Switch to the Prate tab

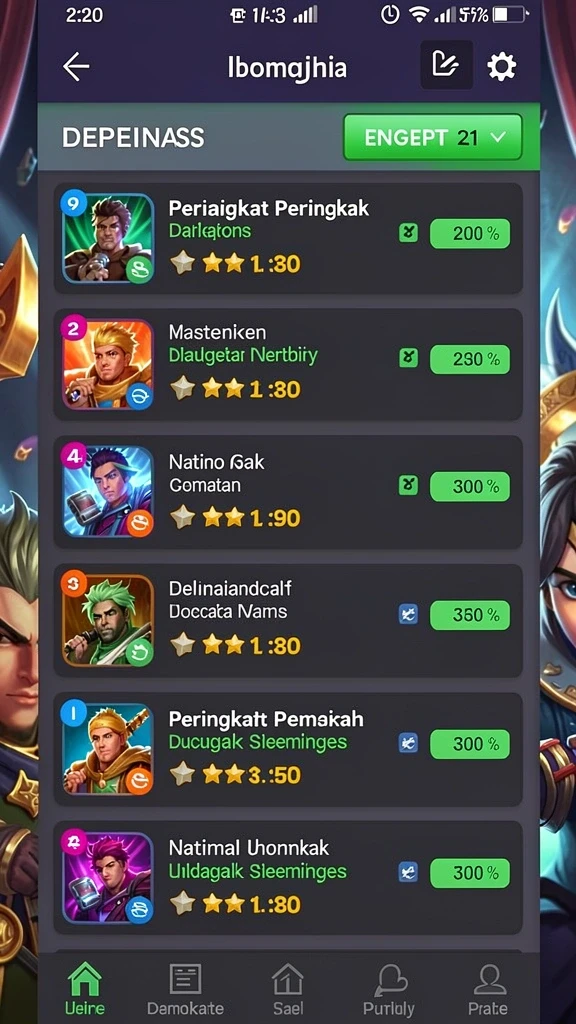coord(488,989)
